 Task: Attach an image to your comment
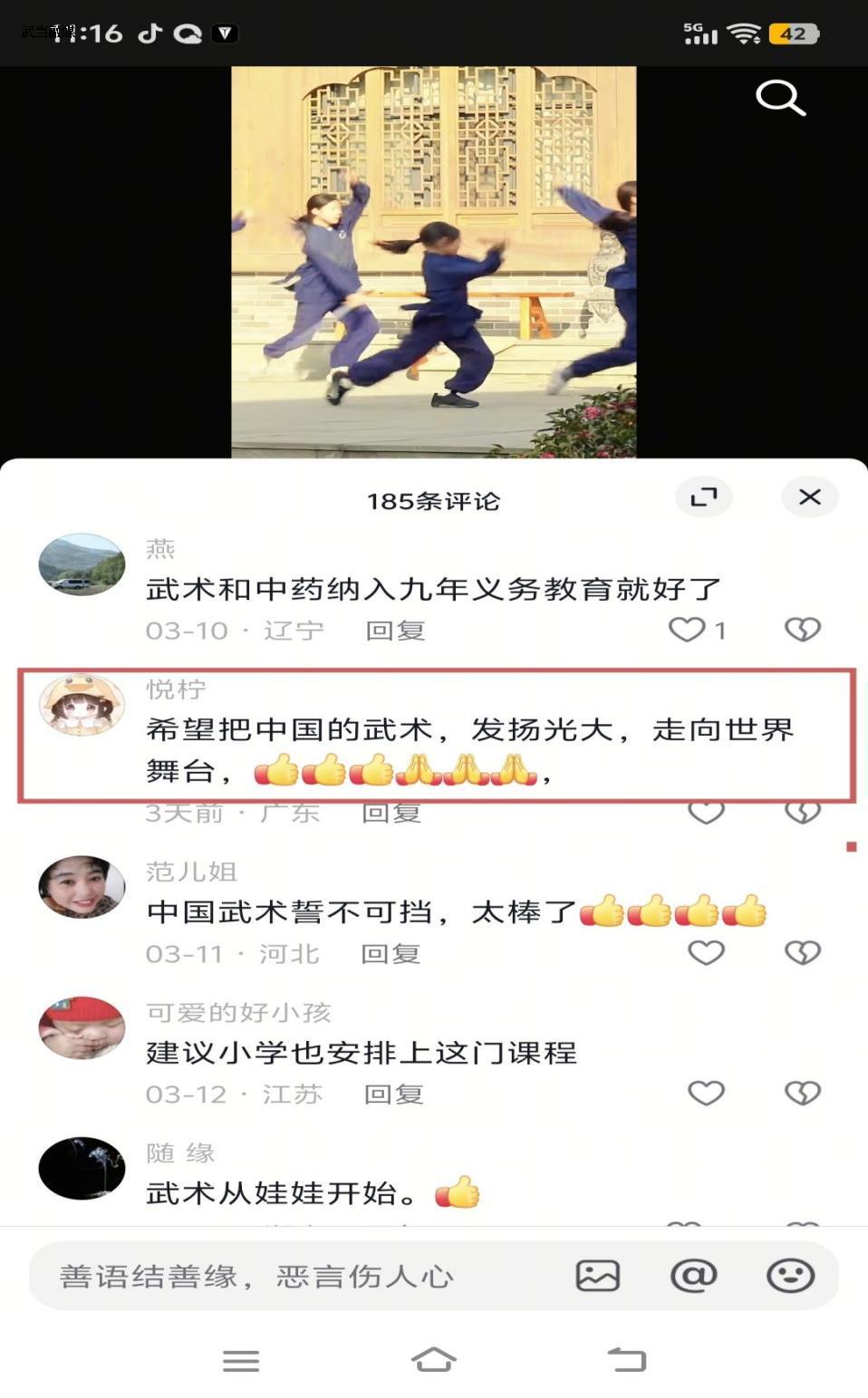(597, 1276)
